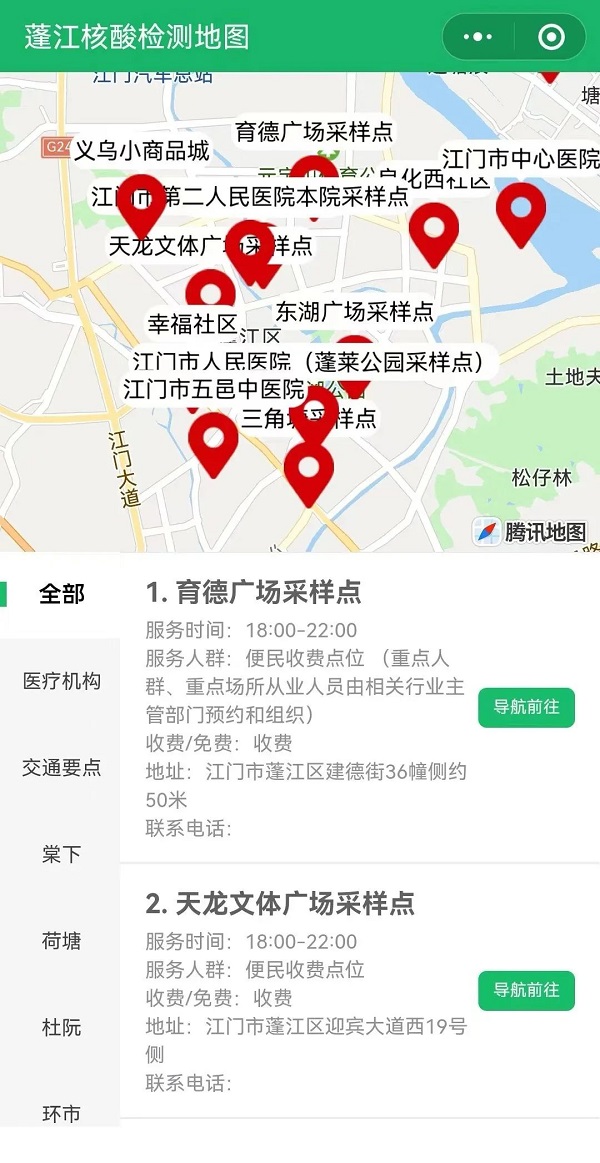Close the mini program with the circle button

(551, 38)
